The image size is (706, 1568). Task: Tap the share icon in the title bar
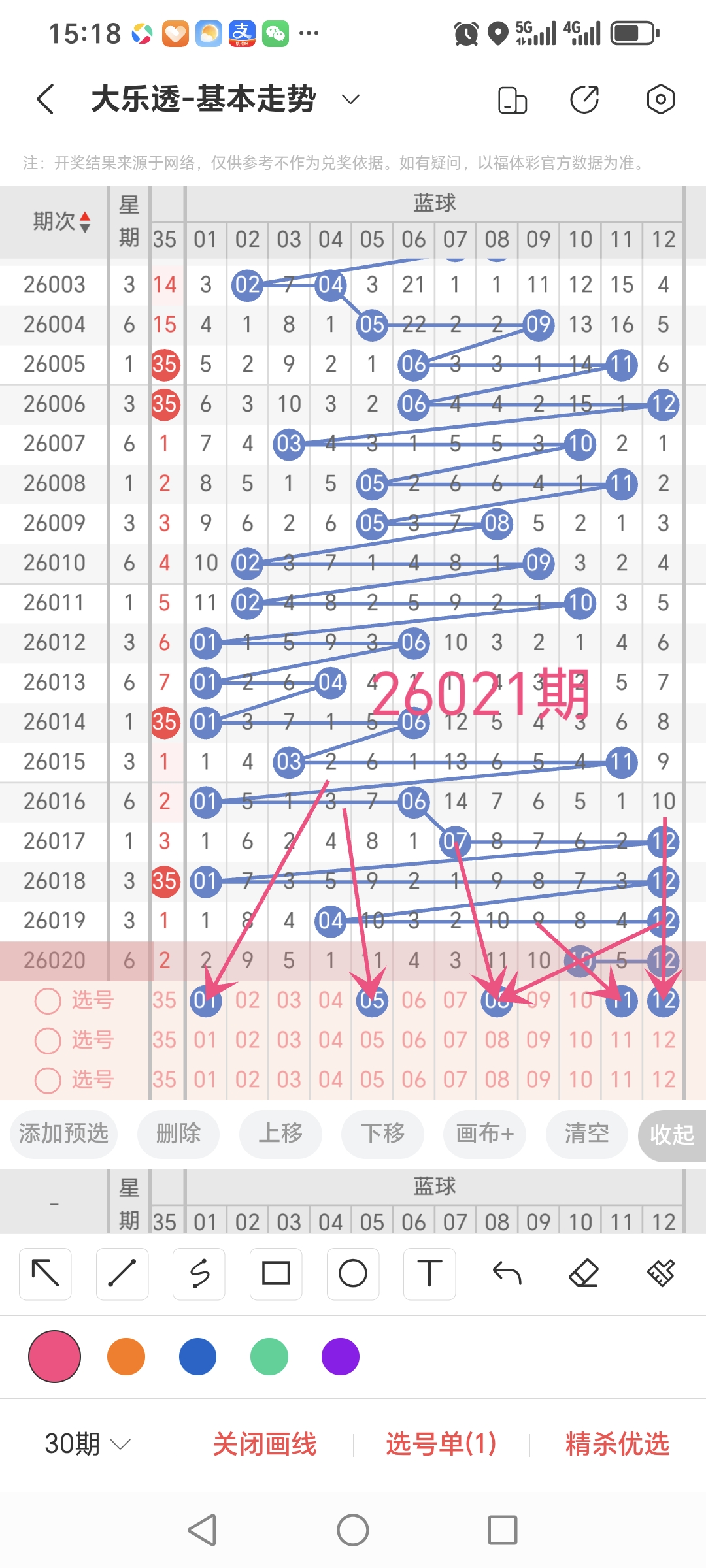click(x=585, y=98)
